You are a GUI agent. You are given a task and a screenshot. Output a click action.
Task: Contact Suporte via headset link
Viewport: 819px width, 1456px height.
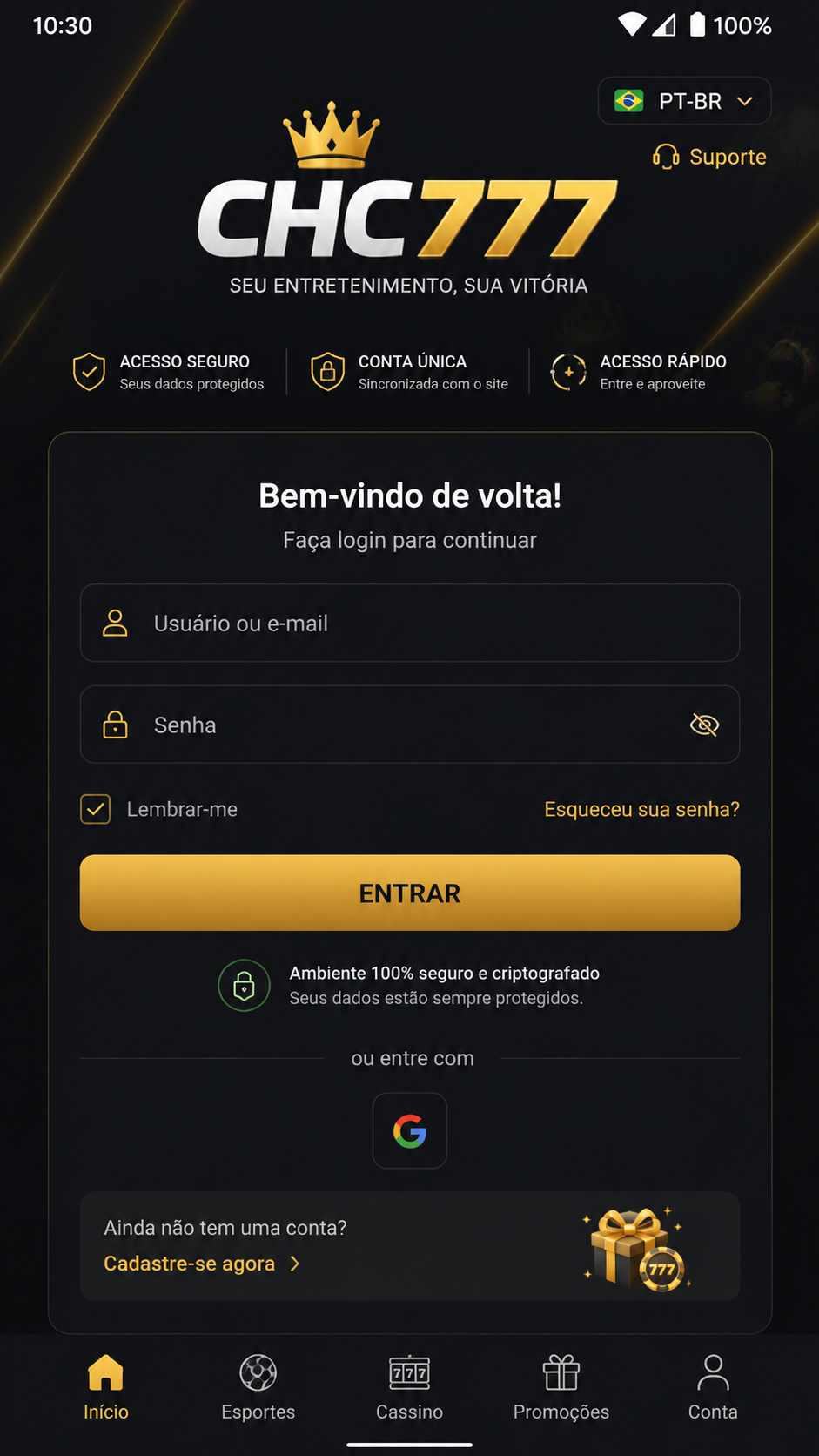click(710, 157)
